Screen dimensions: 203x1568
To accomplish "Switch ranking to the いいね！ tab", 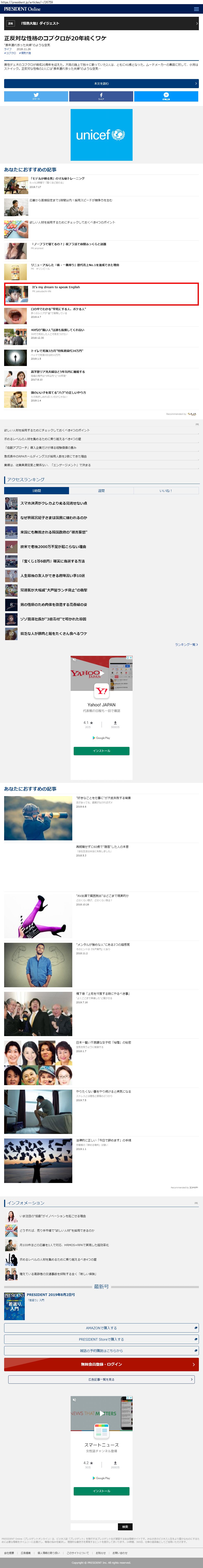I will (165, 491).
